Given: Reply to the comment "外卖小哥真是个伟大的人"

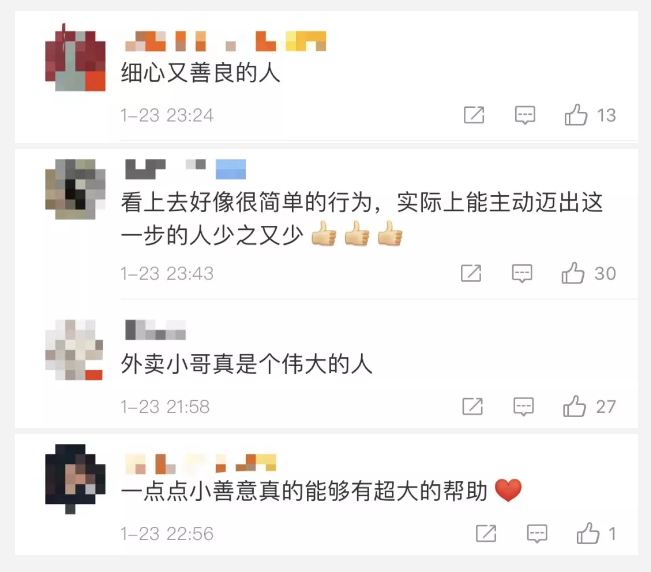Looking at the screenshot, I should 523,406.
